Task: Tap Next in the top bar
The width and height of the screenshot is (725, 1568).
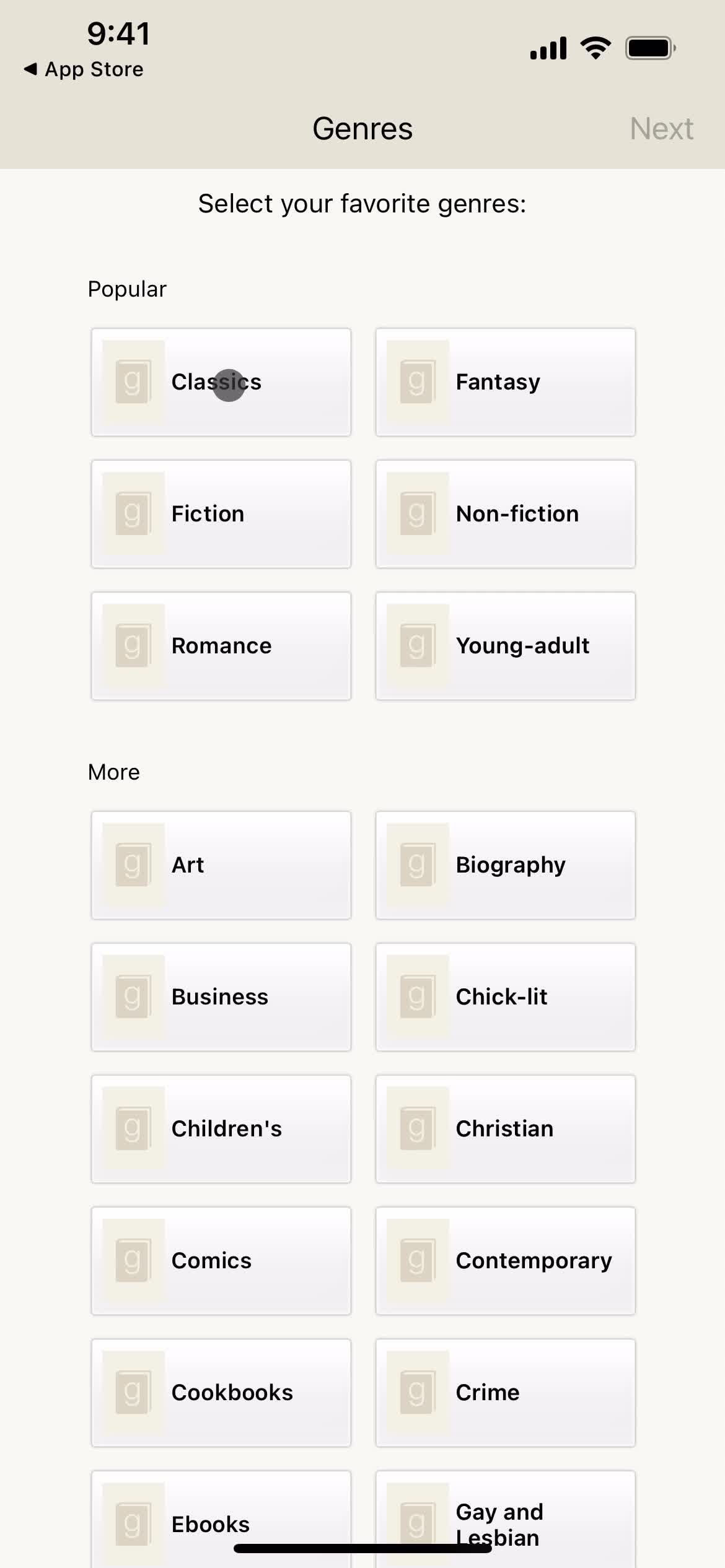Action: point(661,128)
